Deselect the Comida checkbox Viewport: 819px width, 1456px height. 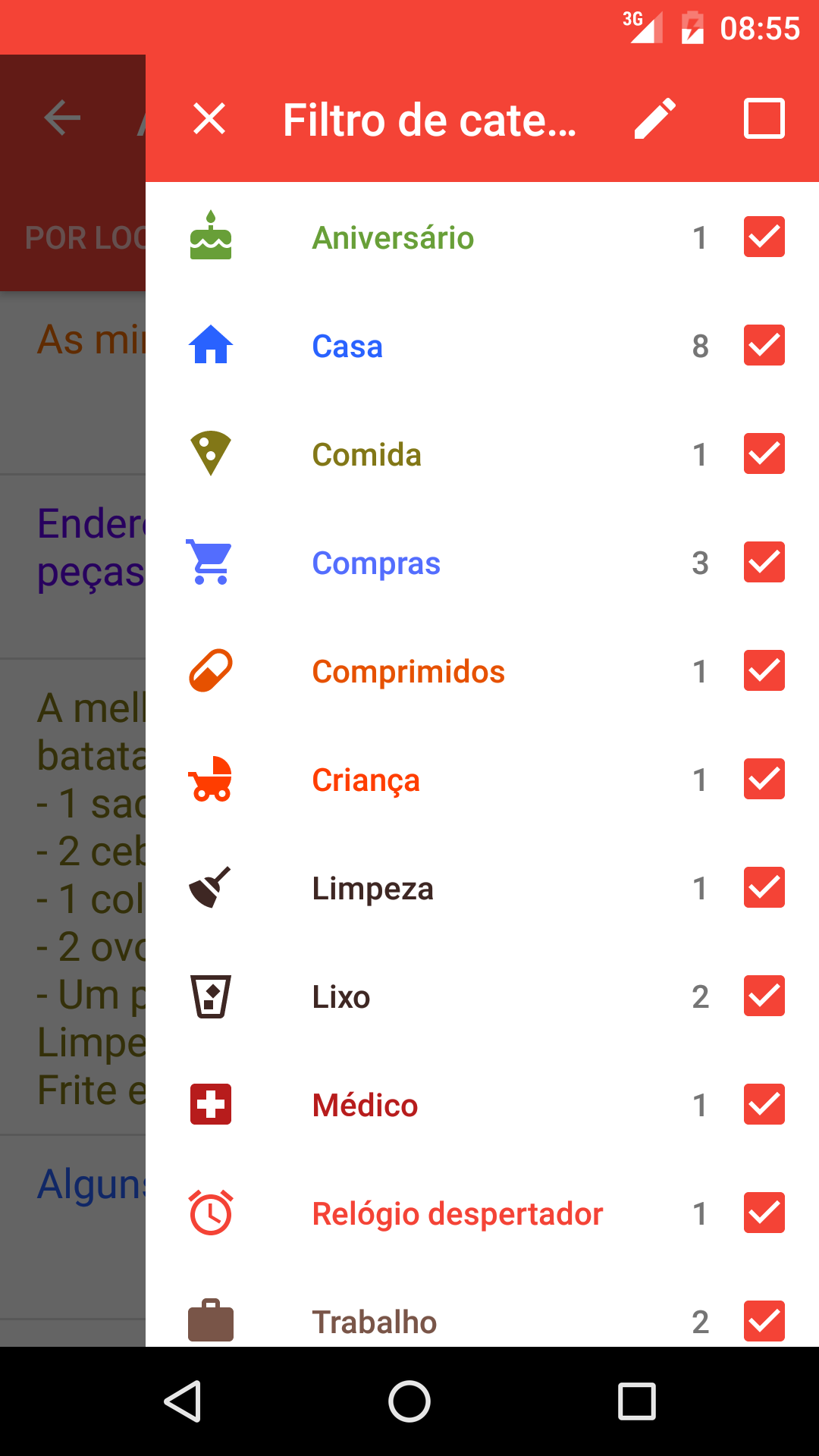coord(764,454)
